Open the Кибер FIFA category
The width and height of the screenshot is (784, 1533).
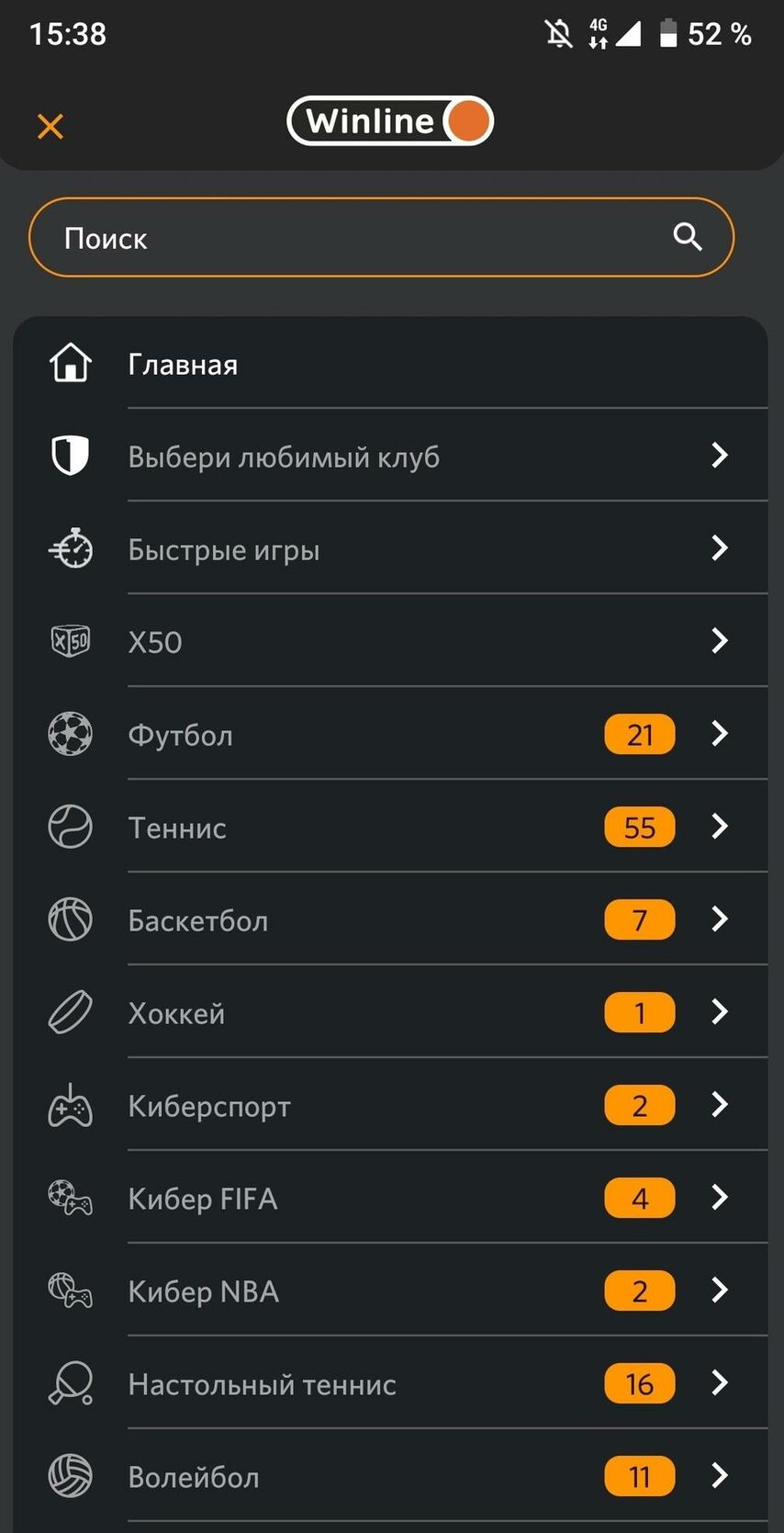click(390, 1198)
